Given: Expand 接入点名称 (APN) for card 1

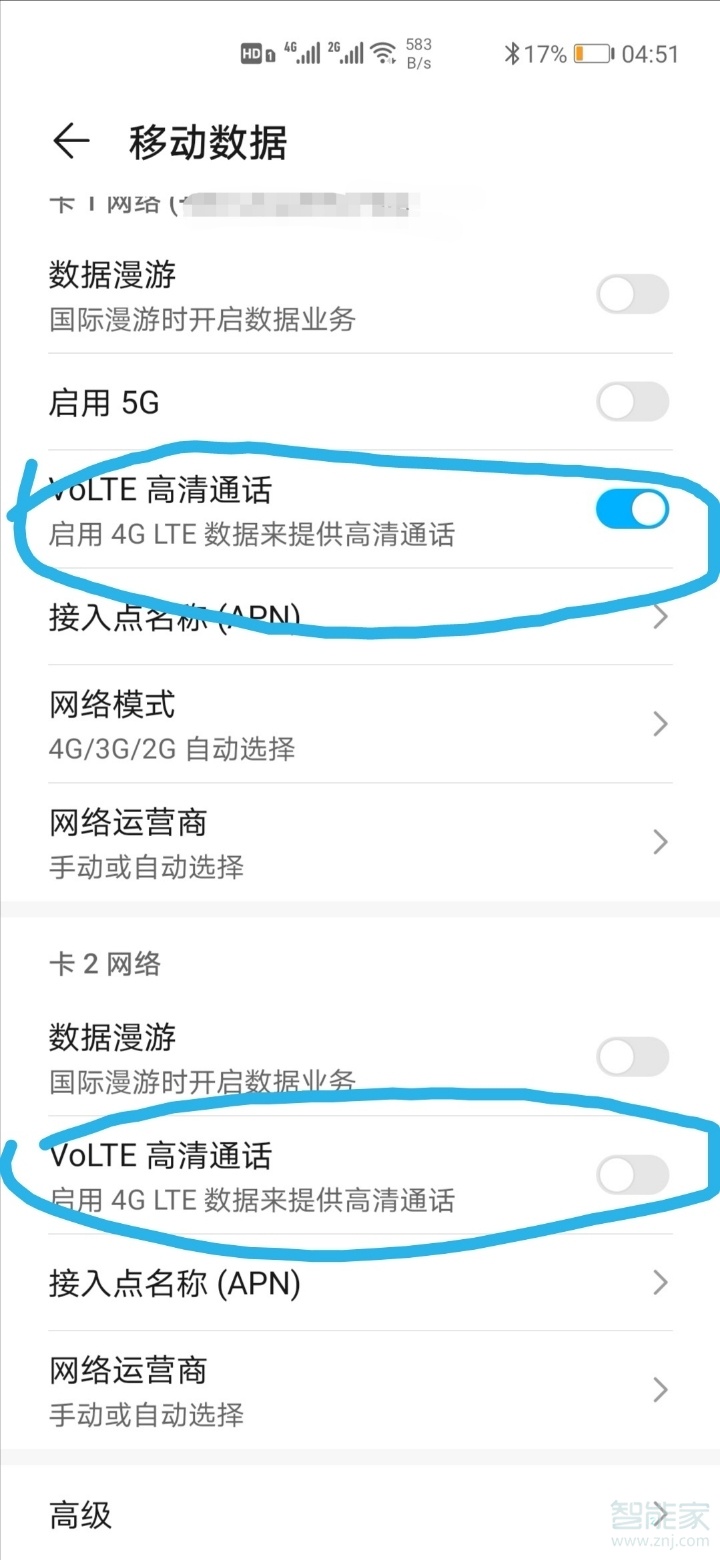Looking at the screenshot, I should point(360,616).
